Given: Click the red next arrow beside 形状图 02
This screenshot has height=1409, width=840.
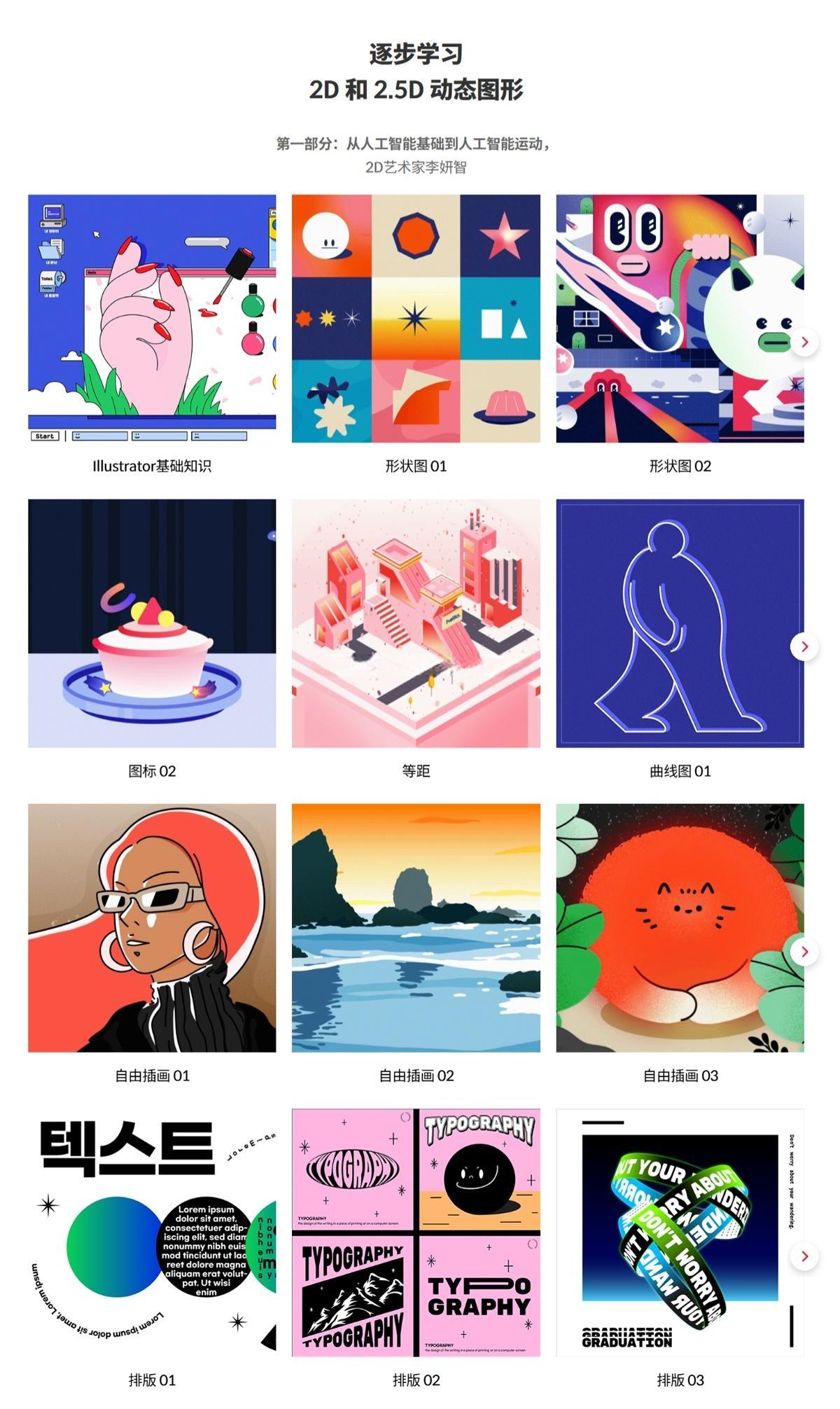Looking at the screenshot, I should point(804,341).
